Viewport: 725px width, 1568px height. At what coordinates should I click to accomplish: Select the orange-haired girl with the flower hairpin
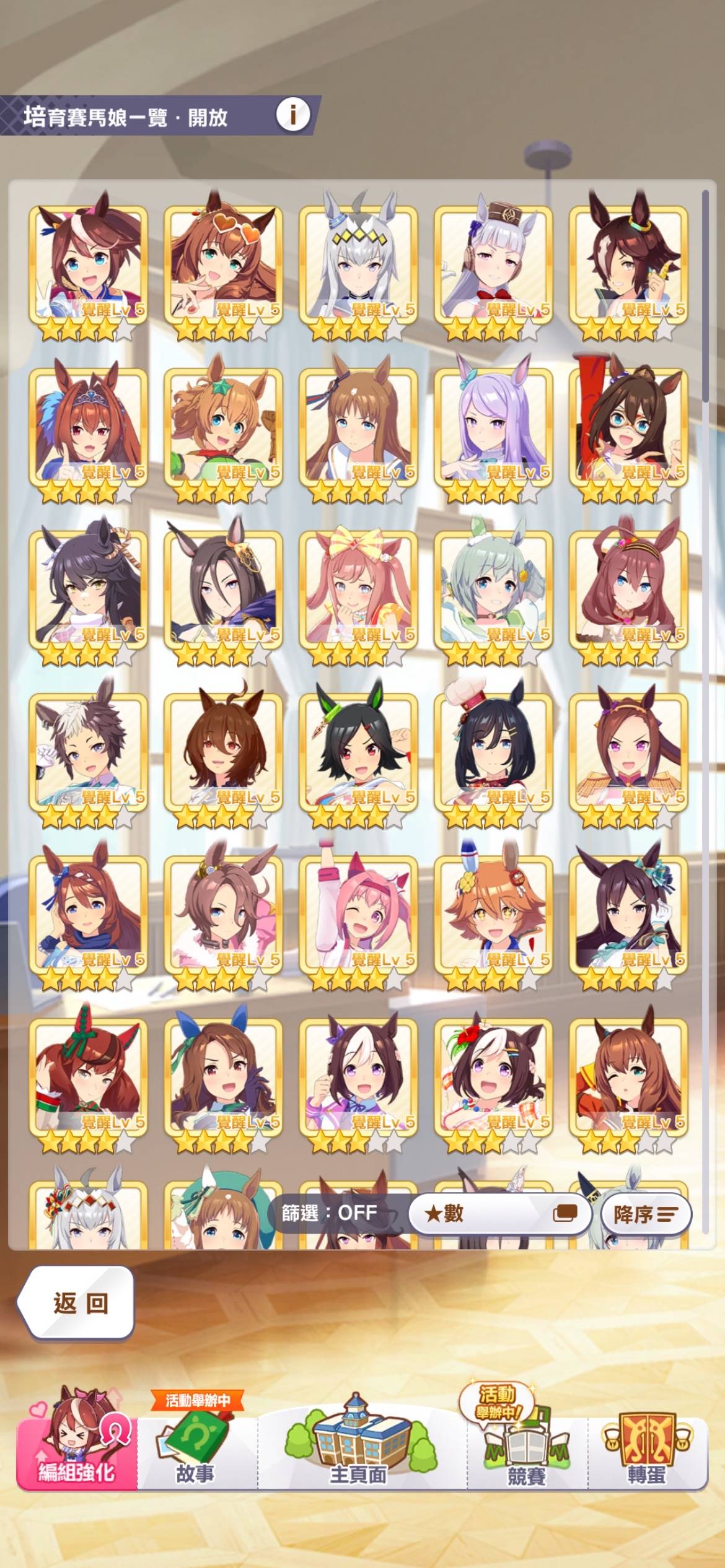click(493, 915)
